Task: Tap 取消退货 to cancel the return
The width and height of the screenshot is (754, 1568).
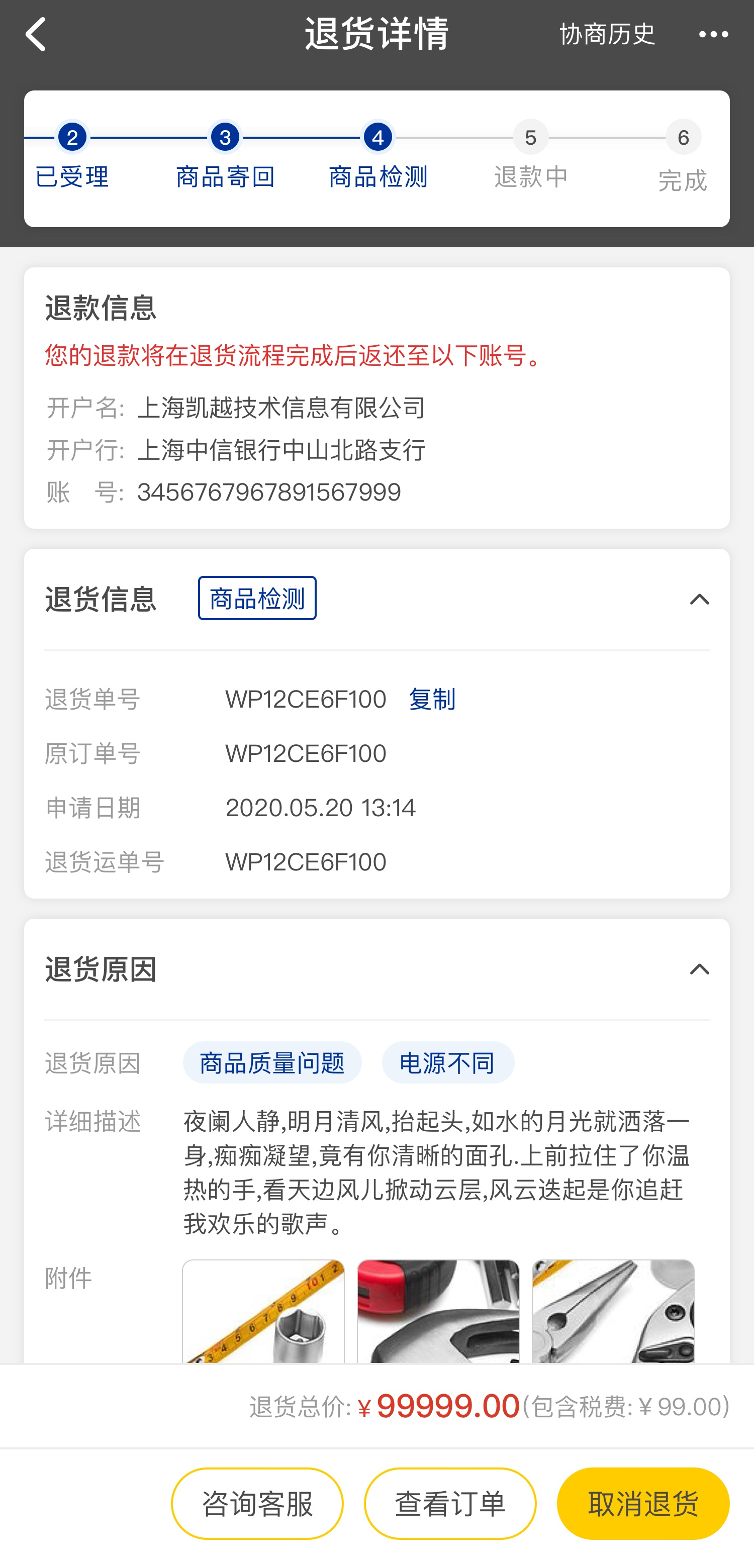Action: (643, 1504)
